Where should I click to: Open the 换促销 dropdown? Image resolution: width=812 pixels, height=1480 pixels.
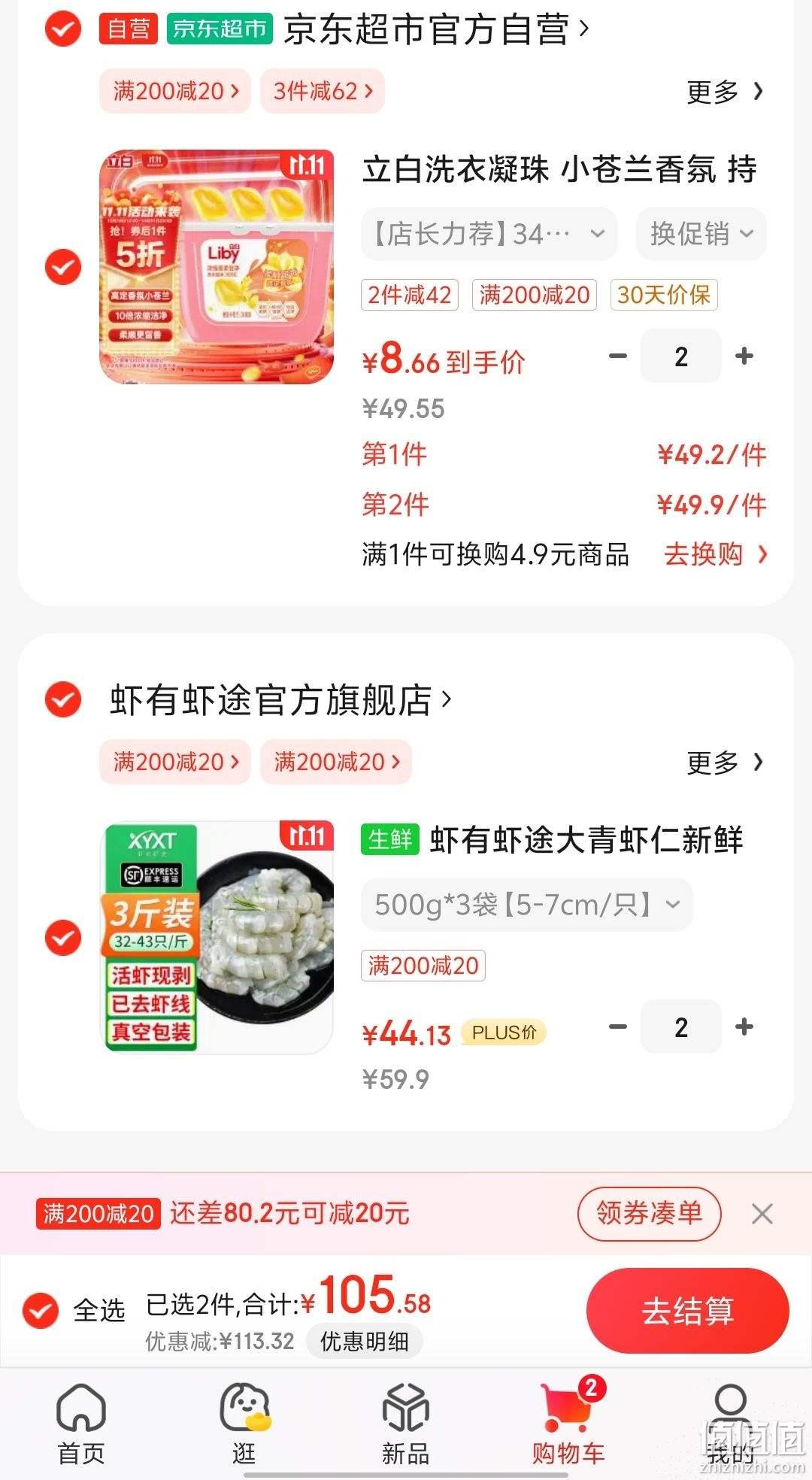click(701, 234)
